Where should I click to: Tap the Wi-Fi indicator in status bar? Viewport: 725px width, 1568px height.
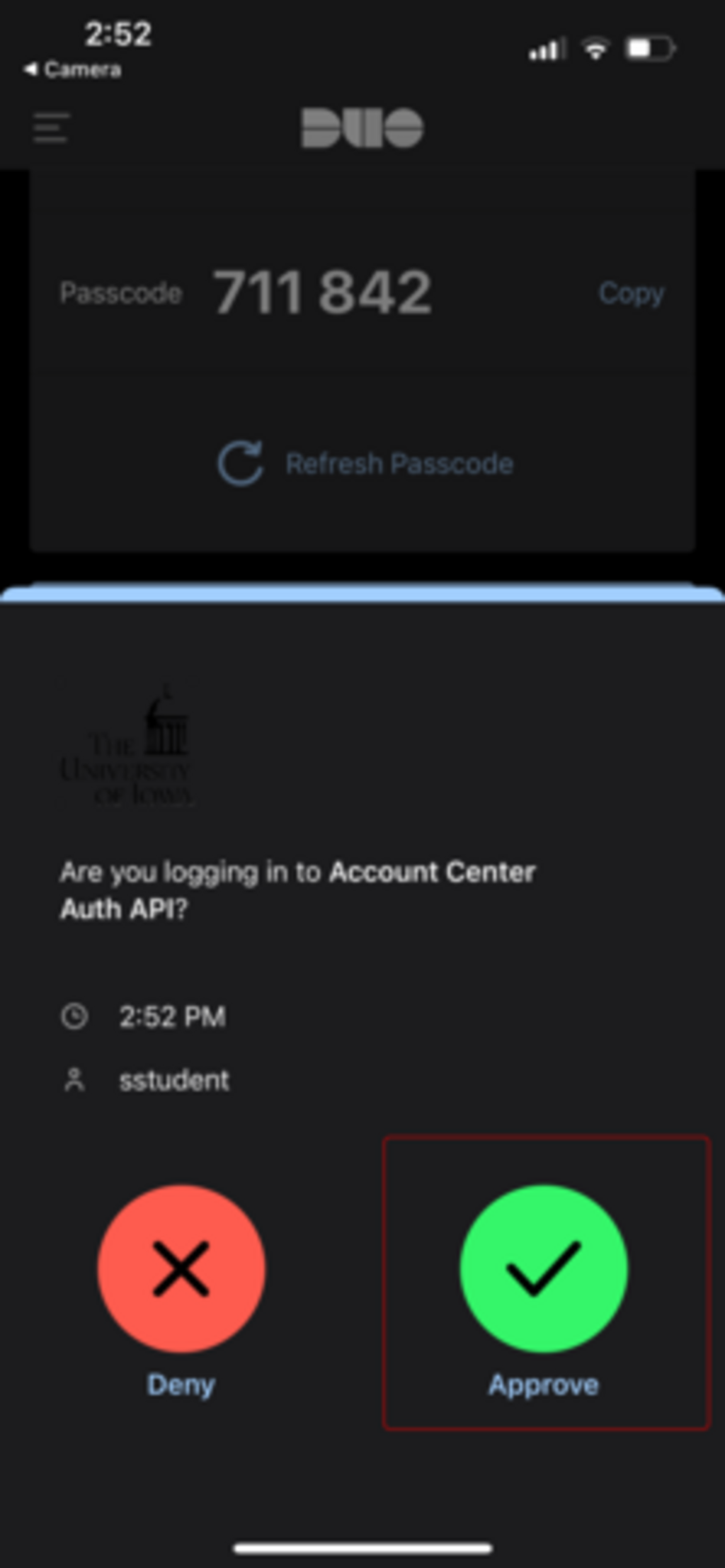click(x=595, y=48)
